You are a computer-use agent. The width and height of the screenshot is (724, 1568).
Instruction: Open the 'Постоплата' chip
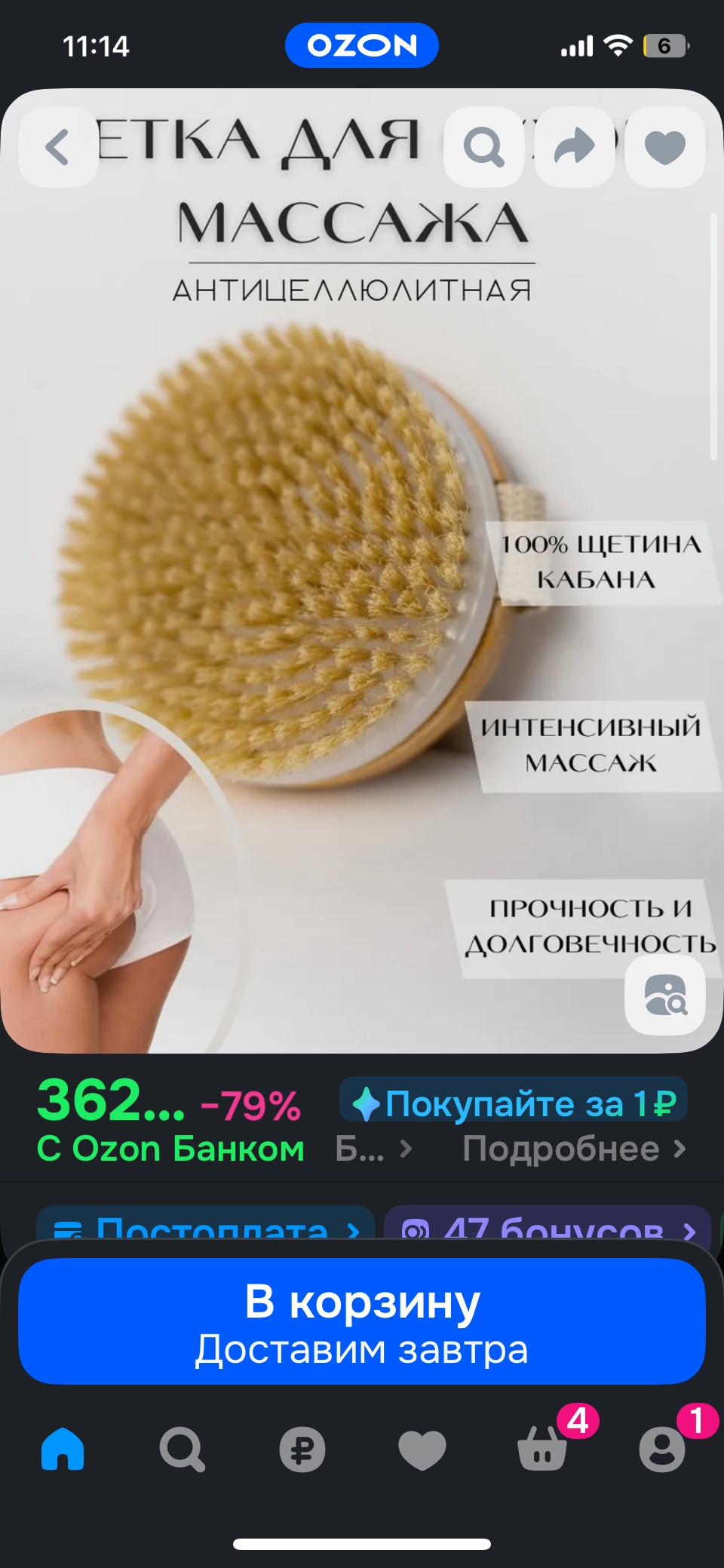[205, 1227]
